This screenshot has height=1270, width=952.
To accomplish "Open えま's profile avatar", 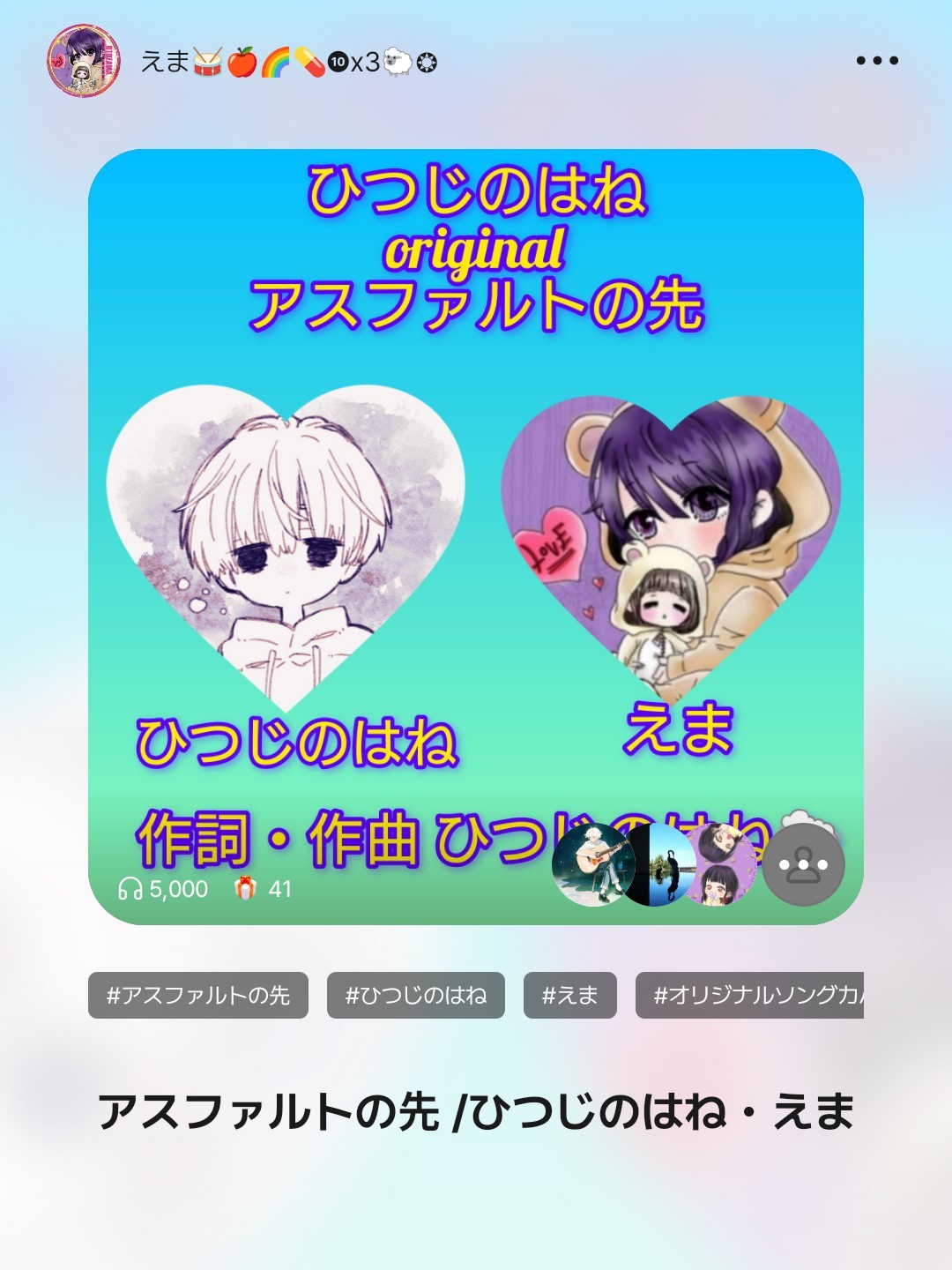I will point(84,61).
